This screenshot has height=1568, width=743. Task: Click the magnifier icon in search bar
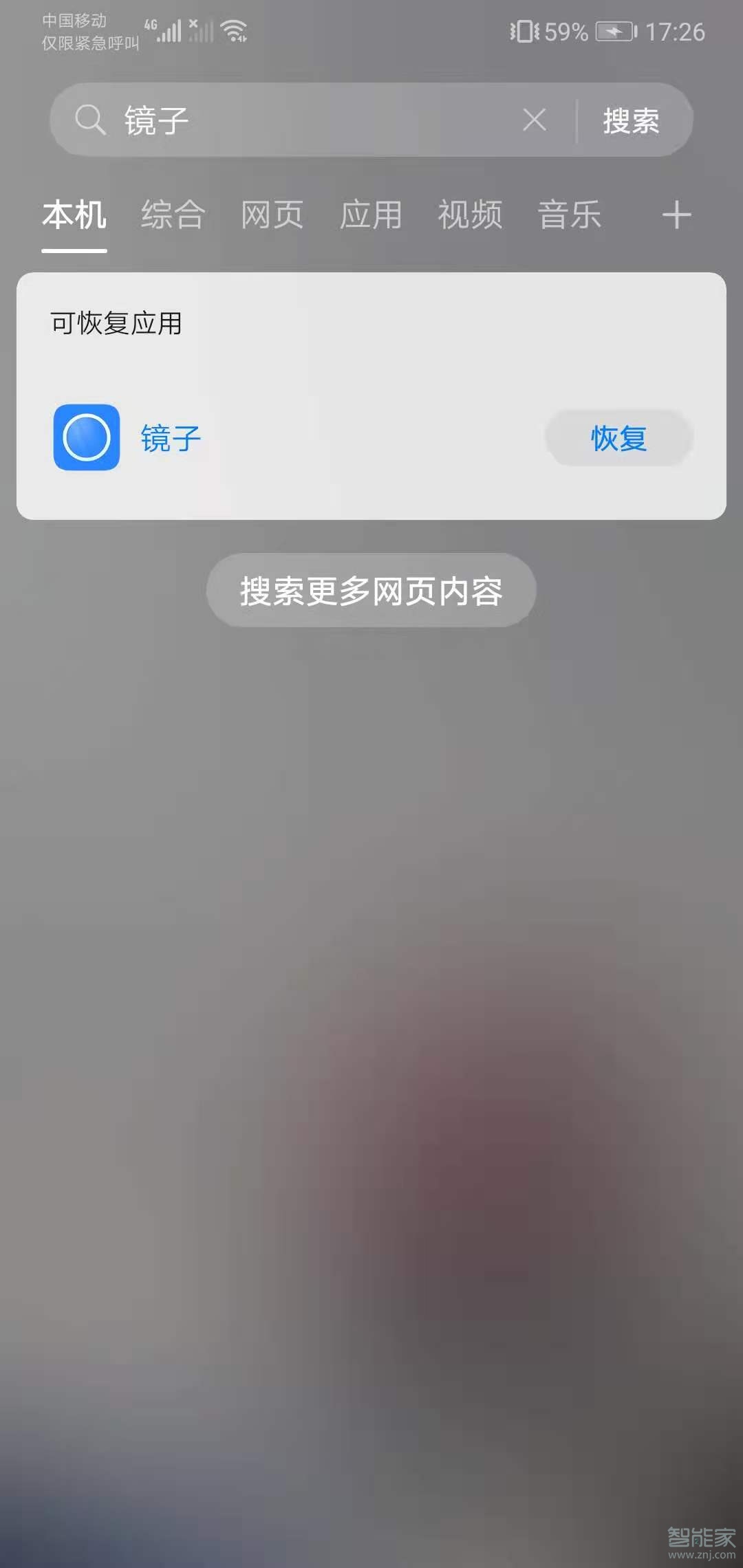pos(89,119)
